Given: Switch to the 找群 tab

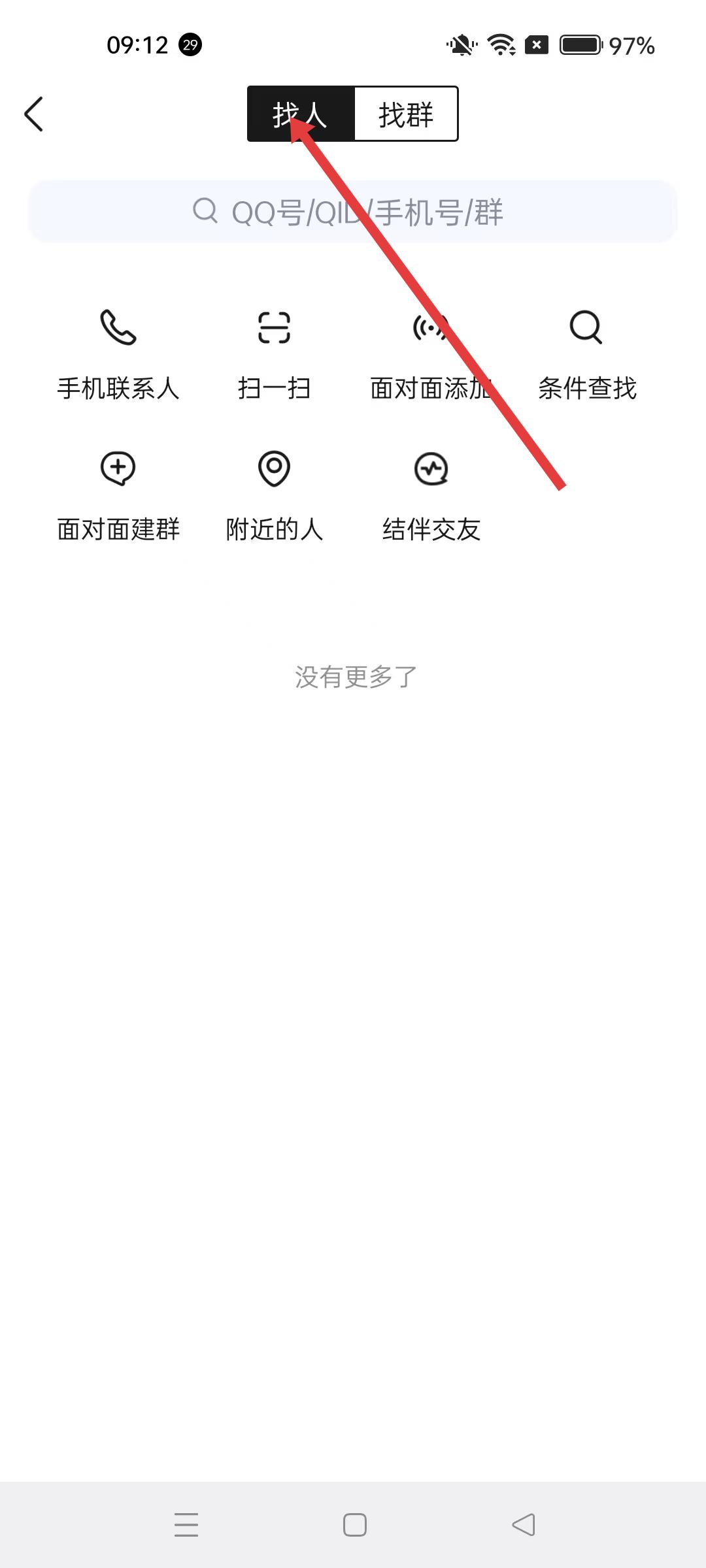Looking at the screenshot, I should pyautogui.click(x=406, y=114).
